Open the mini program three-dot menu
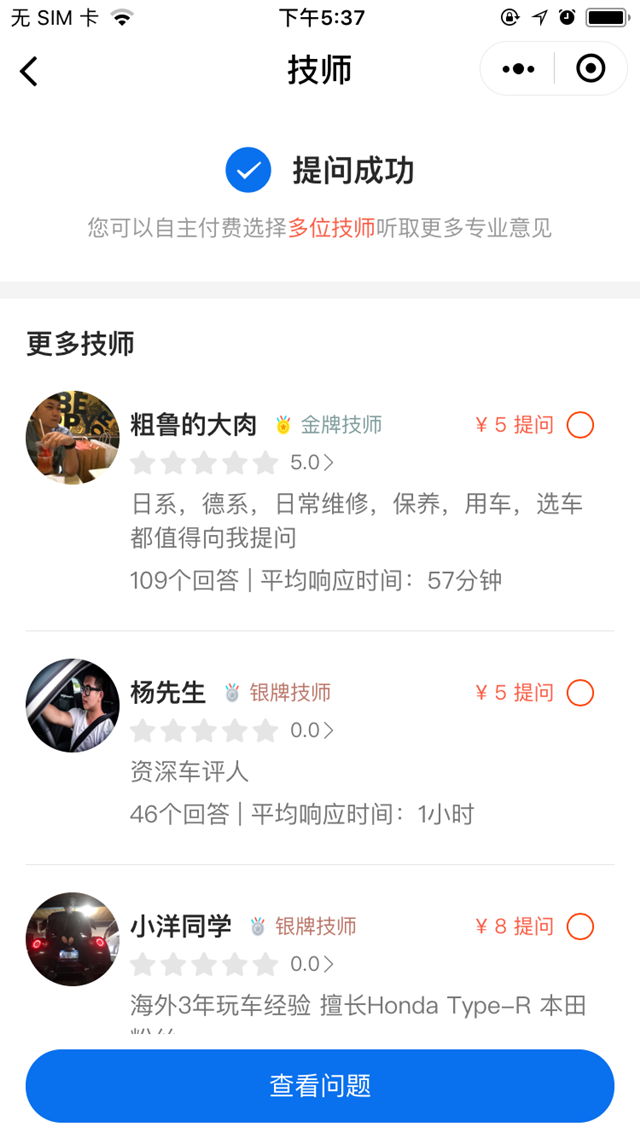Image resolution: width=640 pixels, height=1138 pixels. (x=518, y=69)
